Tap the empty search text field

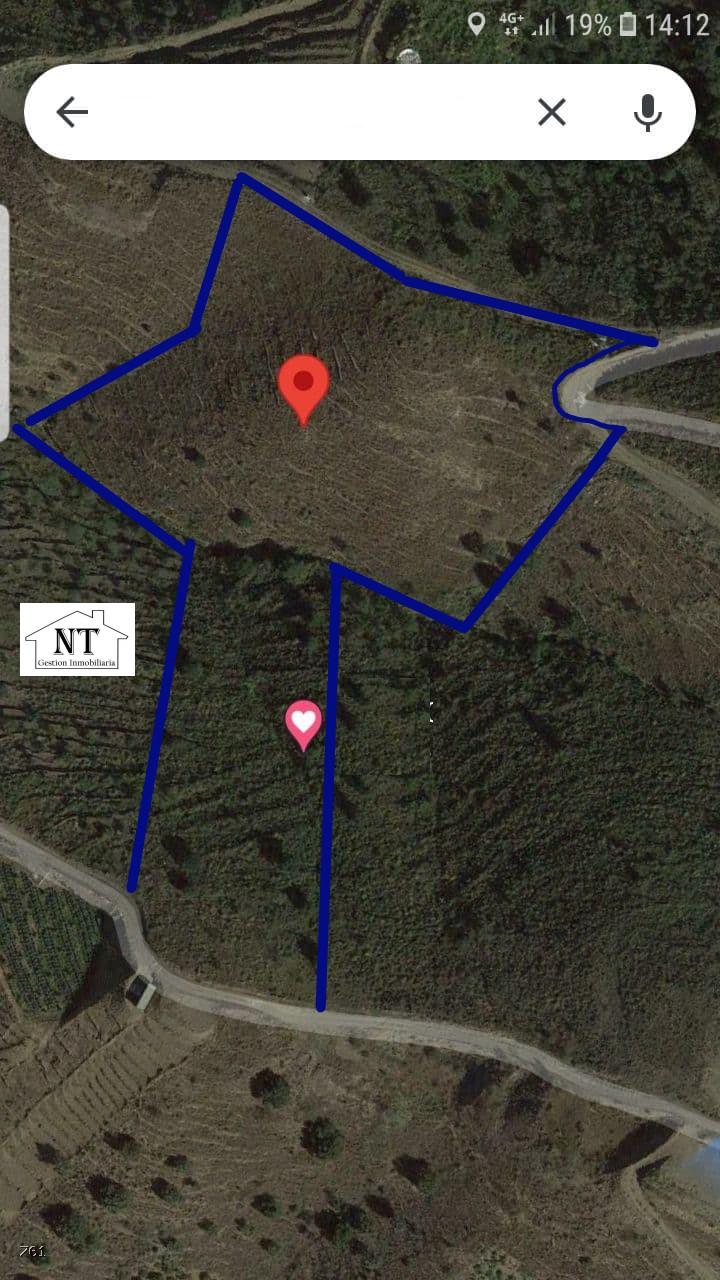point(310,112)
